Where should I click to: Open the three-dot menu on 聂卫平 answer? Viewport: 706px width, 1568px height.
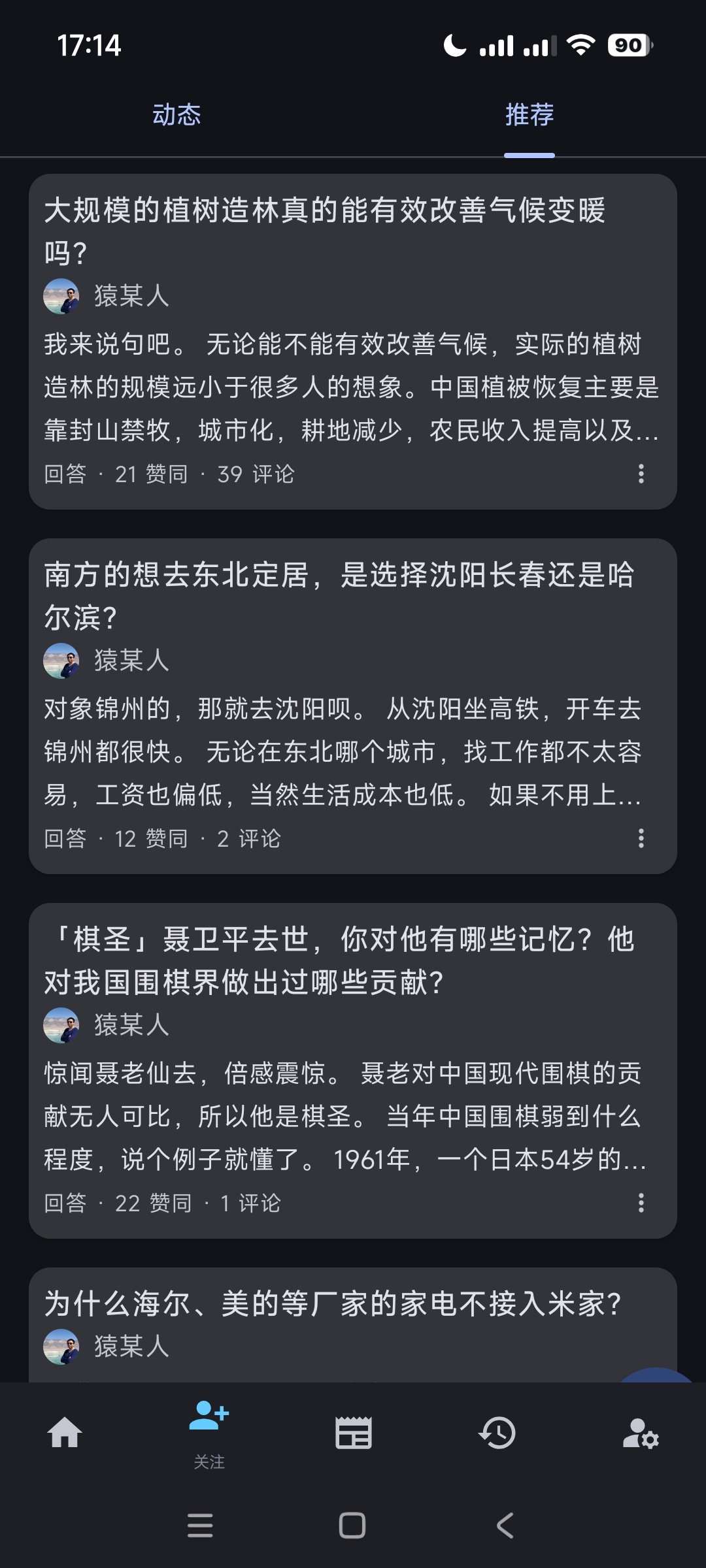coord(641,1204)
